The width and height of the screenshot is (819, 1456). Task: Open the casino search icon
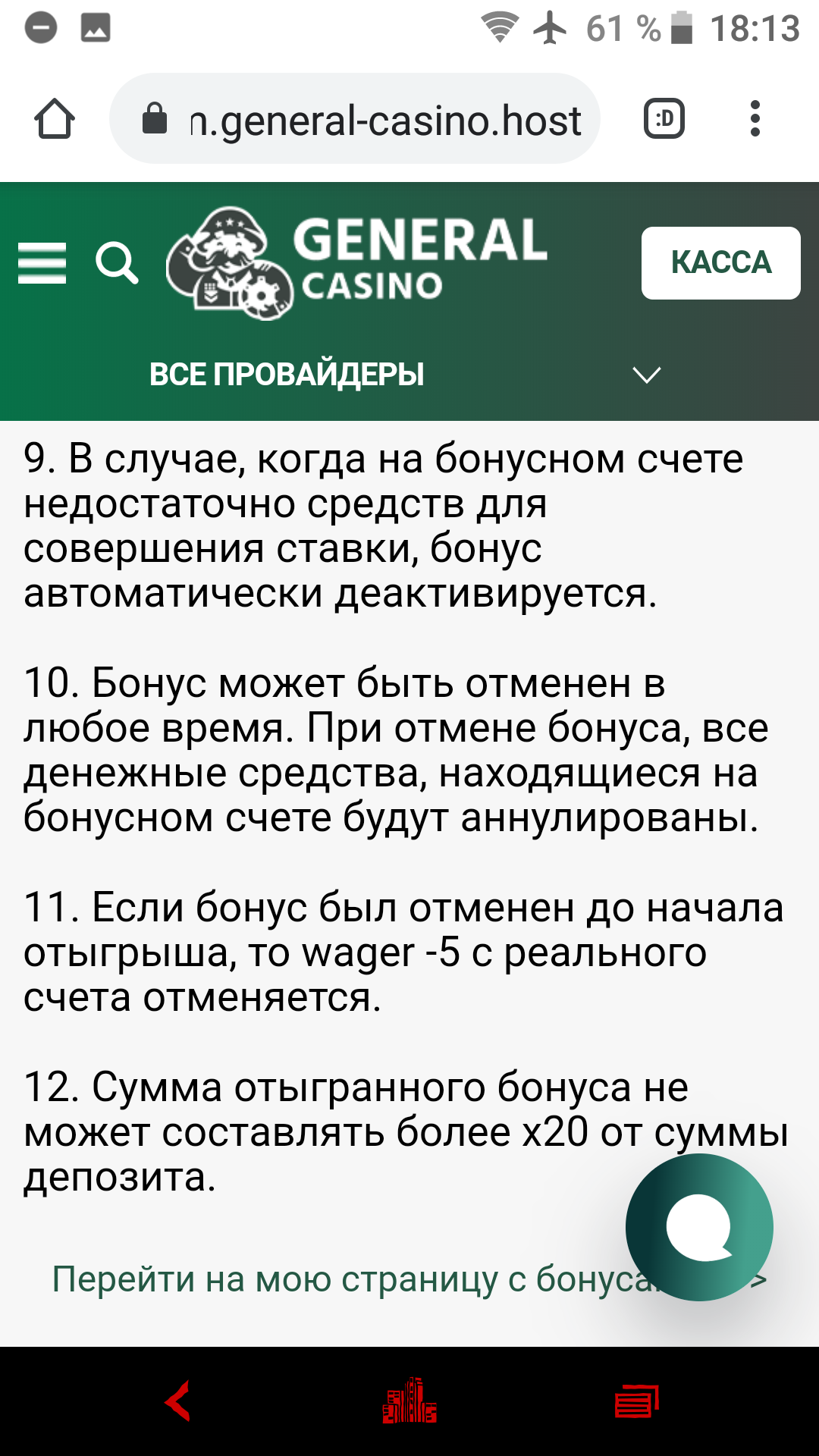117,263
